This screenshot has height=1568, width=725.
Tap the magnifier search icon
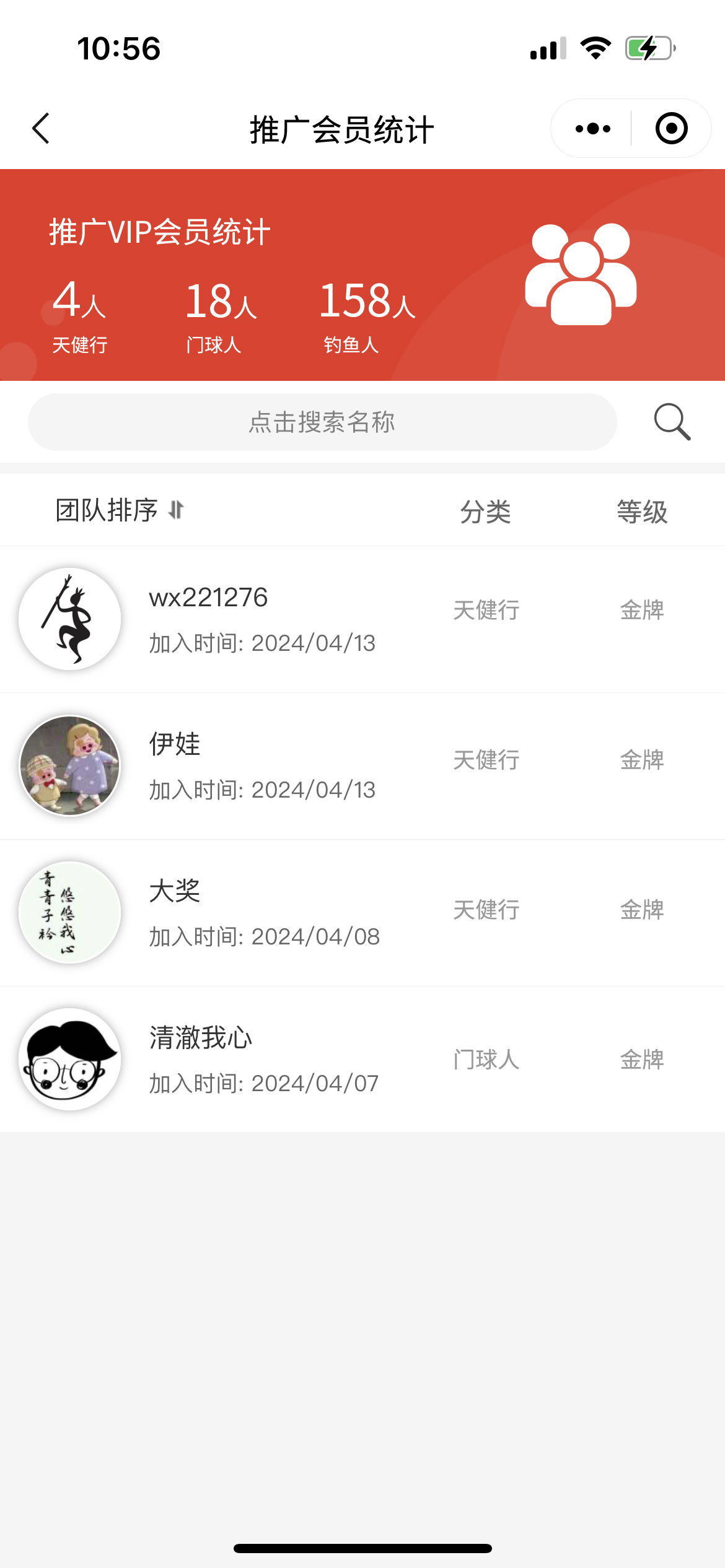(x=672, y=422)
